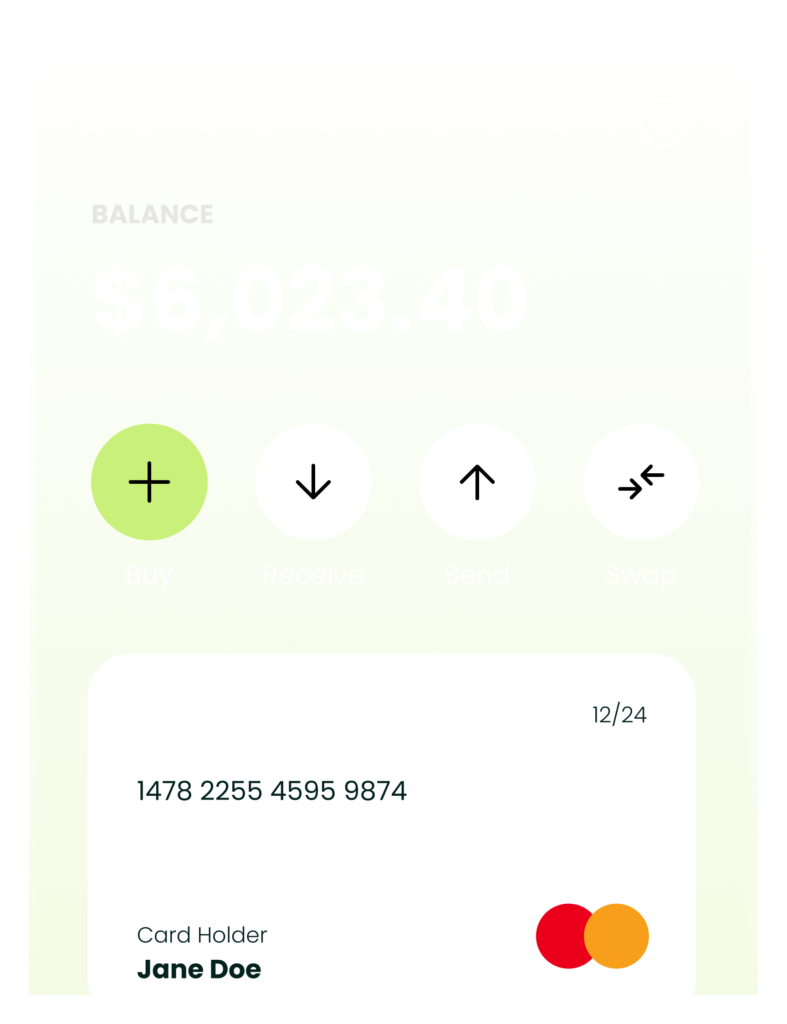Start a Swap
Screen dimensions: 787x1024
tap(641, 482)
